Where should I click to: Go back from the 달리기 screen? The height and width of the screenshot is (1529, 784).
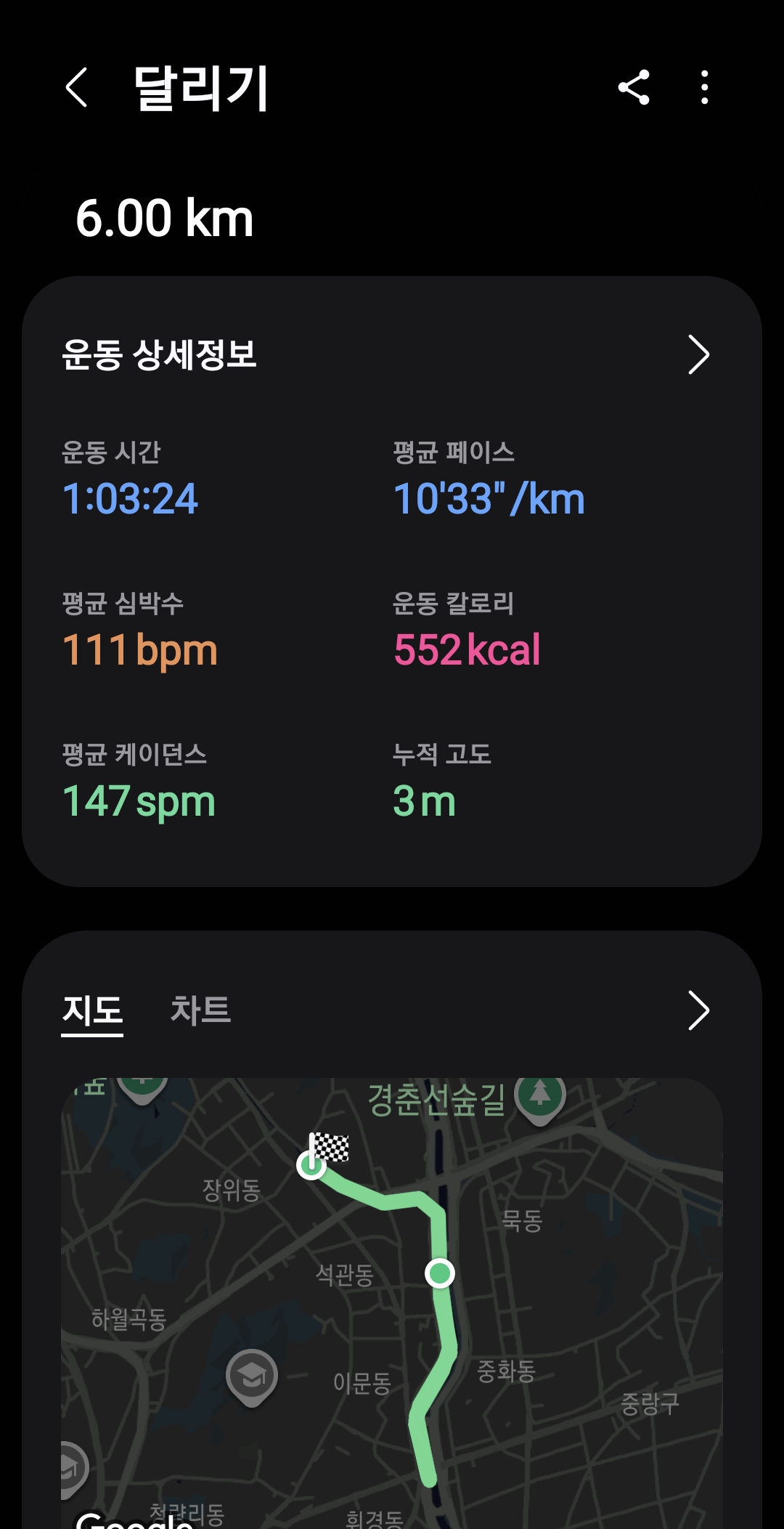click(x=77, y=88)
